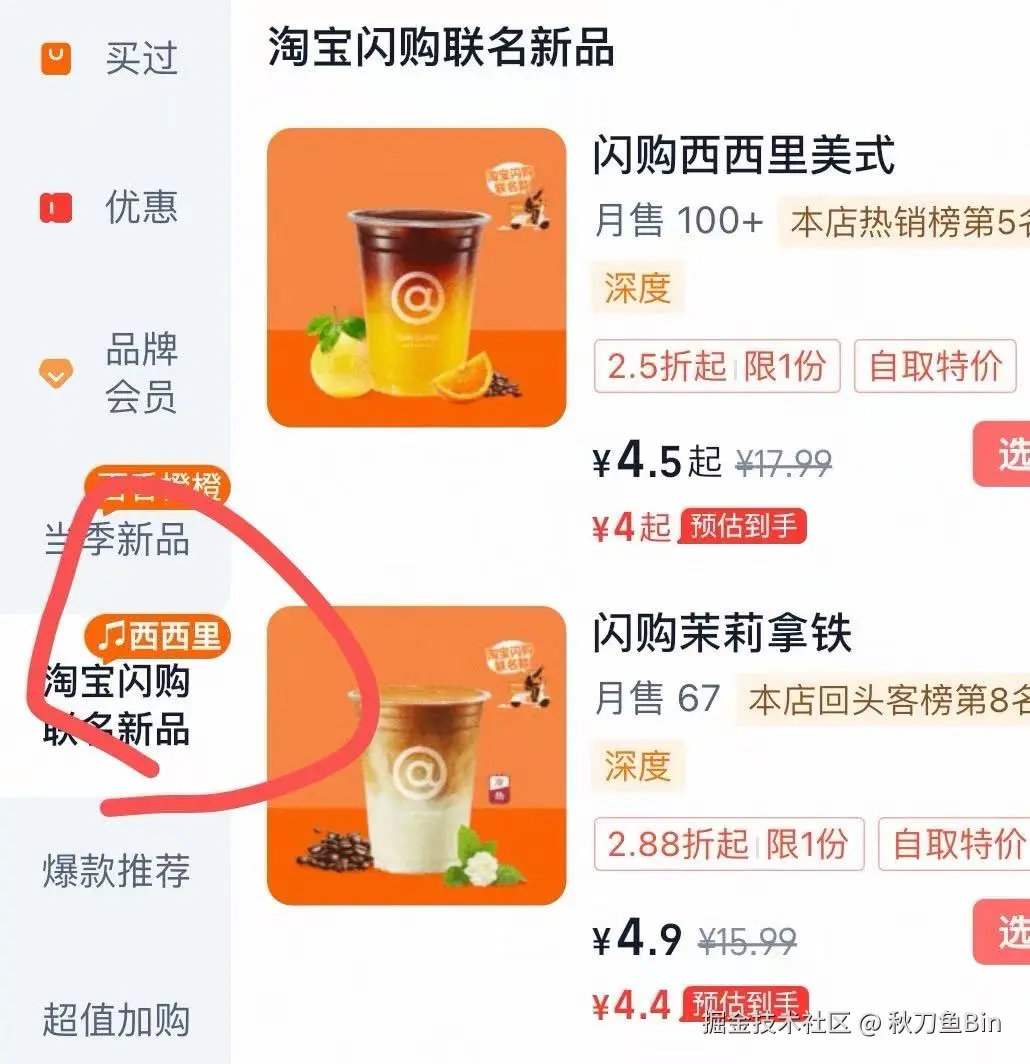This screenshot has width=1030, height=1064.
Task: Select the 优惠 coupon icon
Action: (x=55, y=207)
